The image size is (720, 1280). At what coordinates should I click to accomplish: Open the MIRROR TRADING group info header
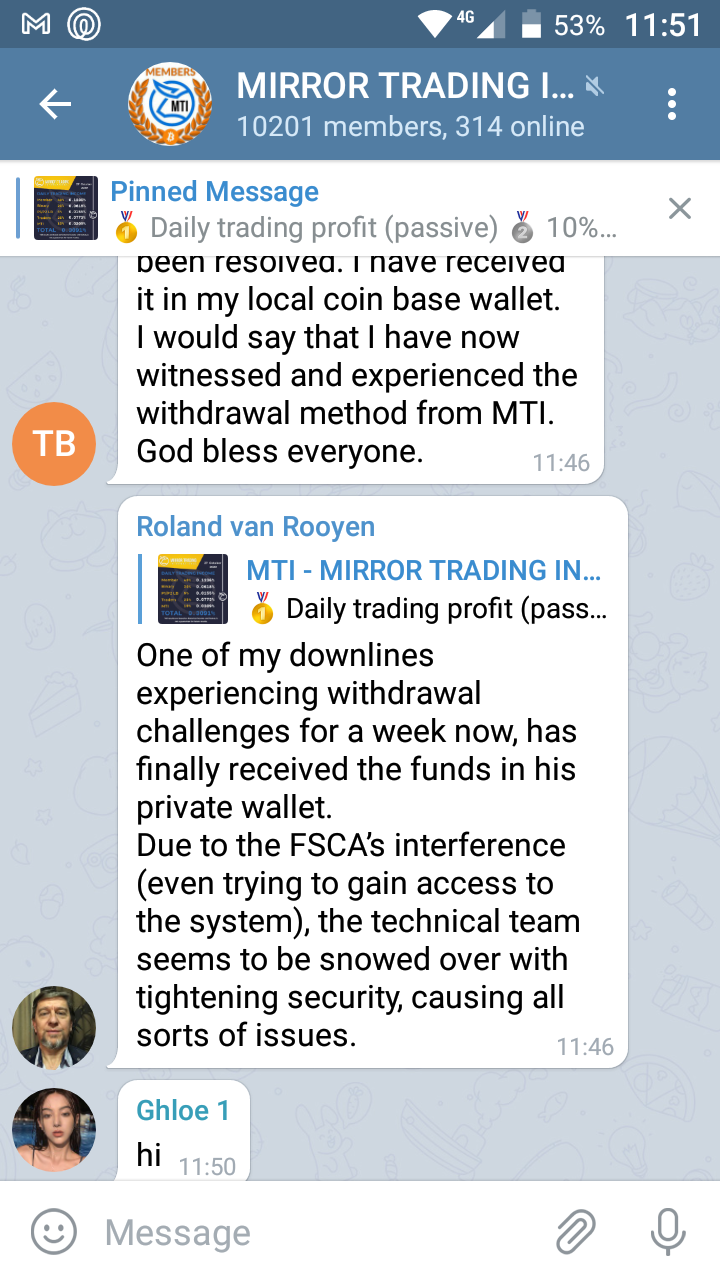tap(405, 104)
